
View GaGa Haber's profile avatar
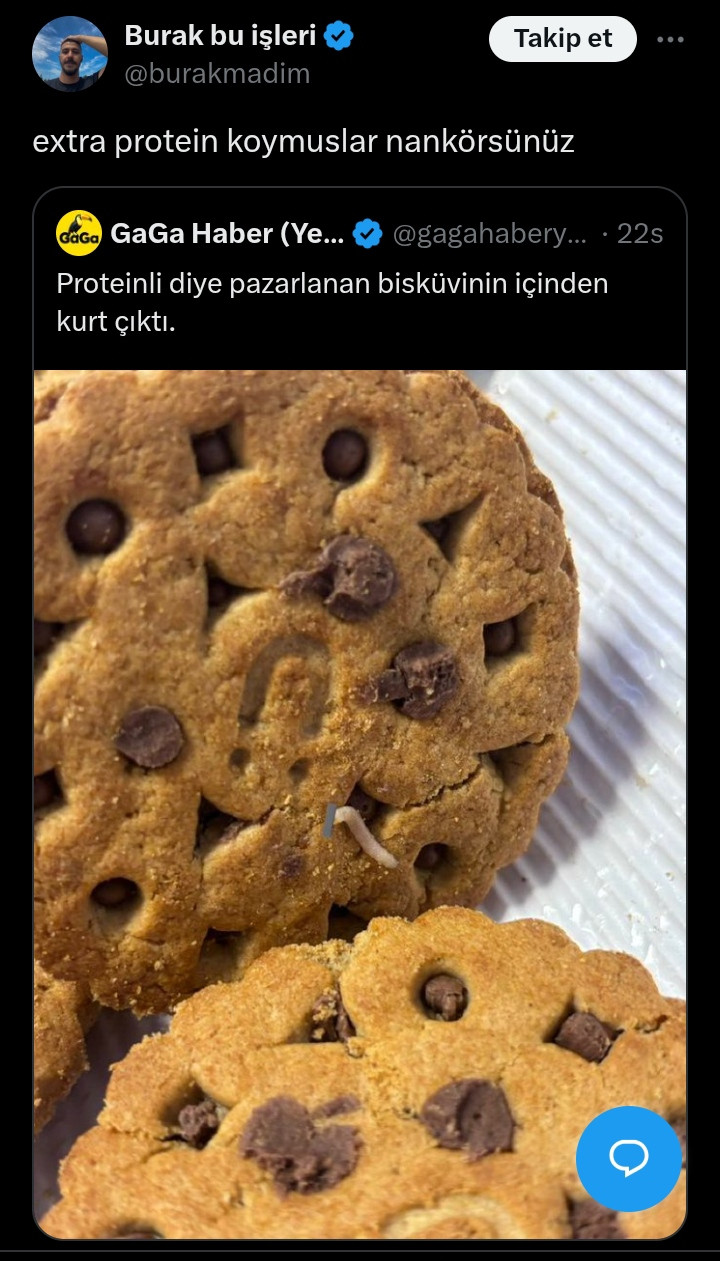point(79,234)
